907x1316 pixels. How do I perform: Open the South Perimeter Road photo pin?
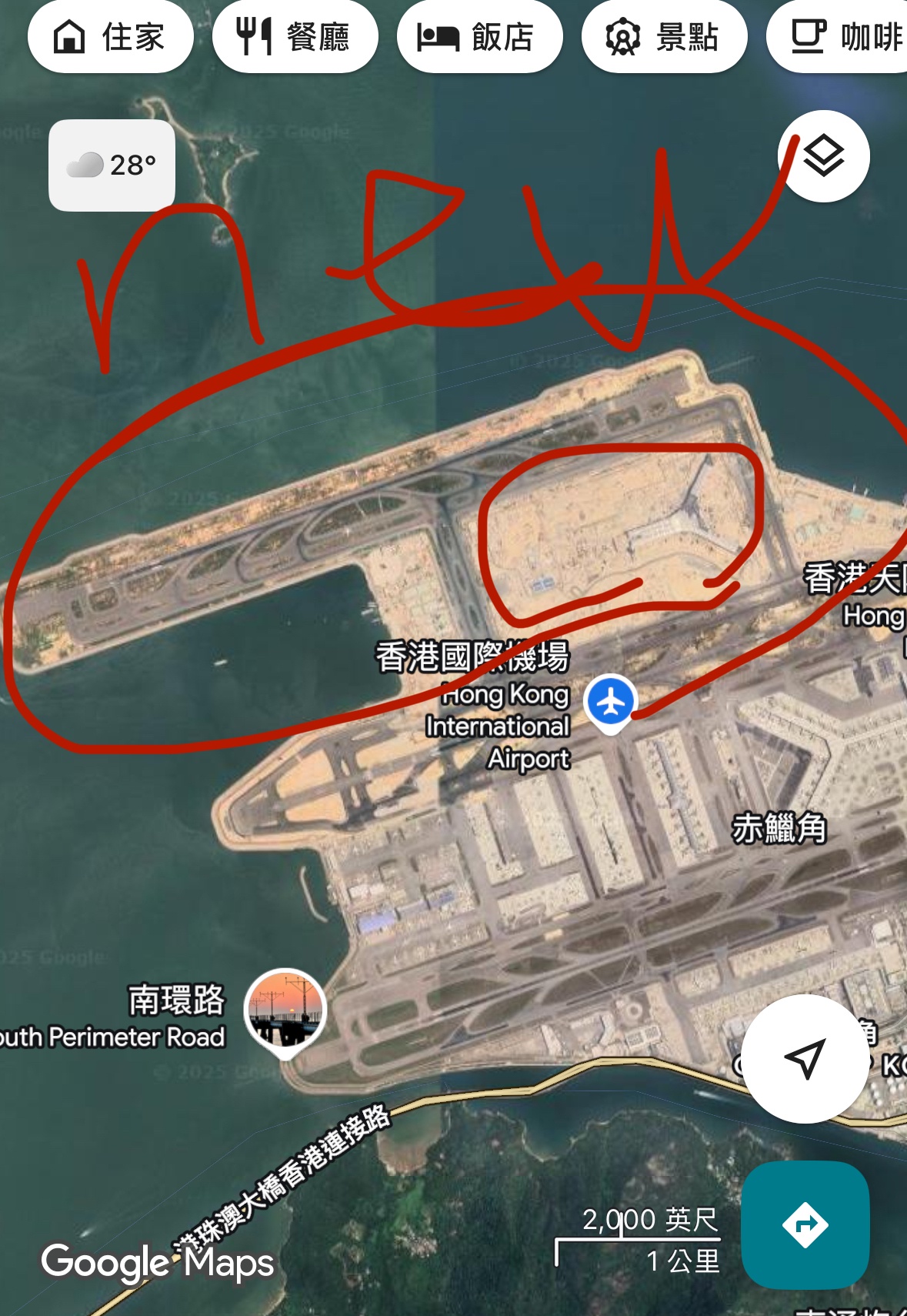285,1009
